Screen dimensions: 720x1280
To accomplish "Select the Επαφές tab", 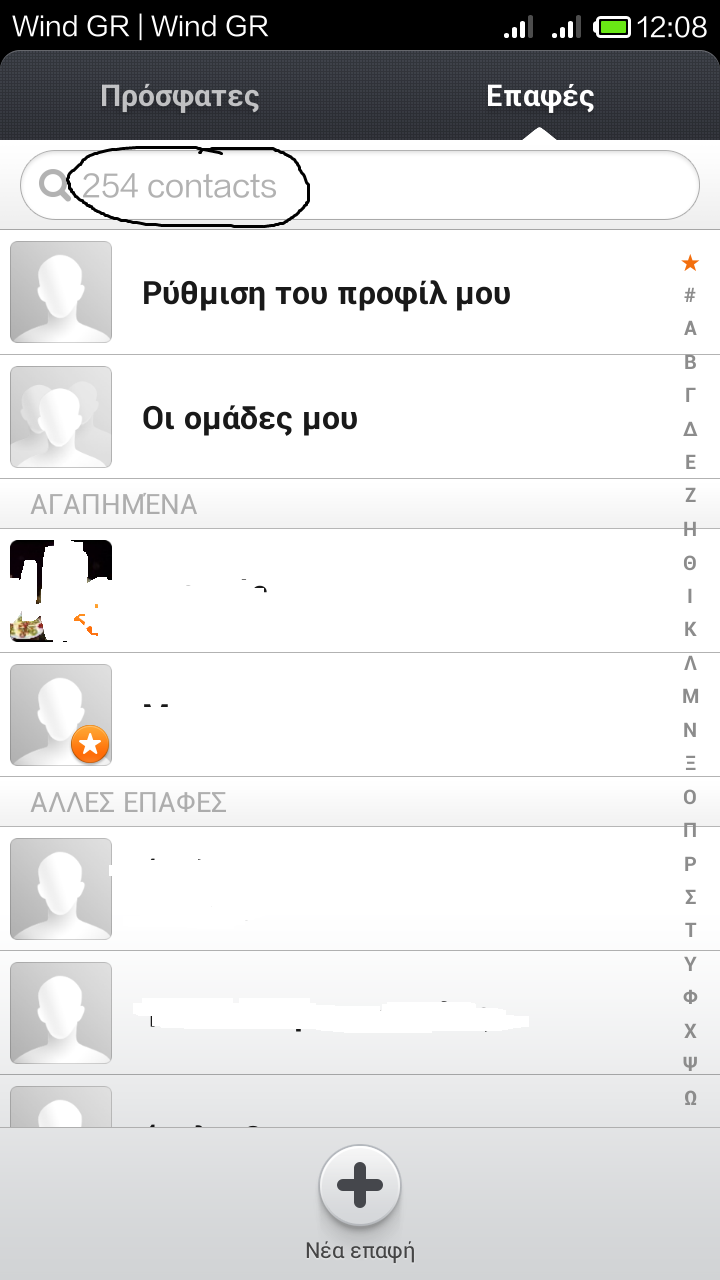I will [x=540, y=97].
